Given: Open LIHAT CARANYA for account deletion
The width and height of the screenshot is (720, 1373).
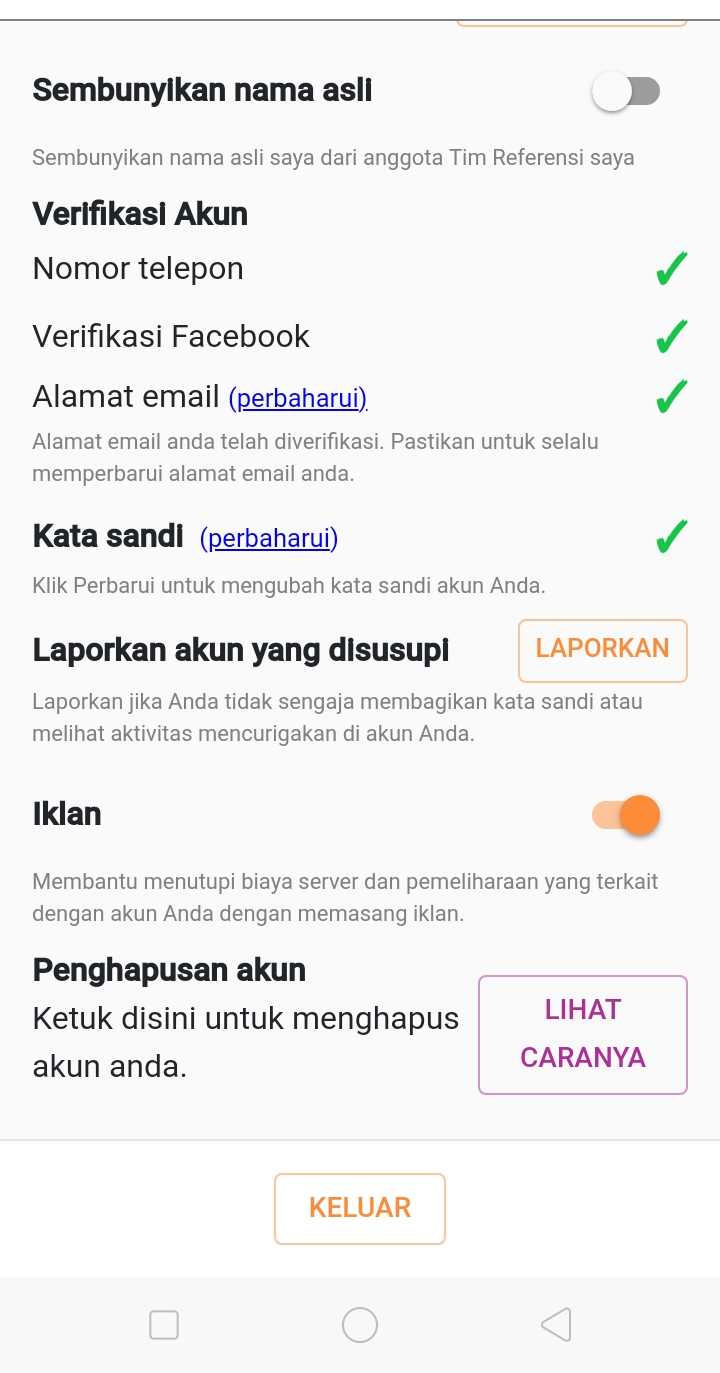Looking at the screenshot, I should tap(583, 1034).
